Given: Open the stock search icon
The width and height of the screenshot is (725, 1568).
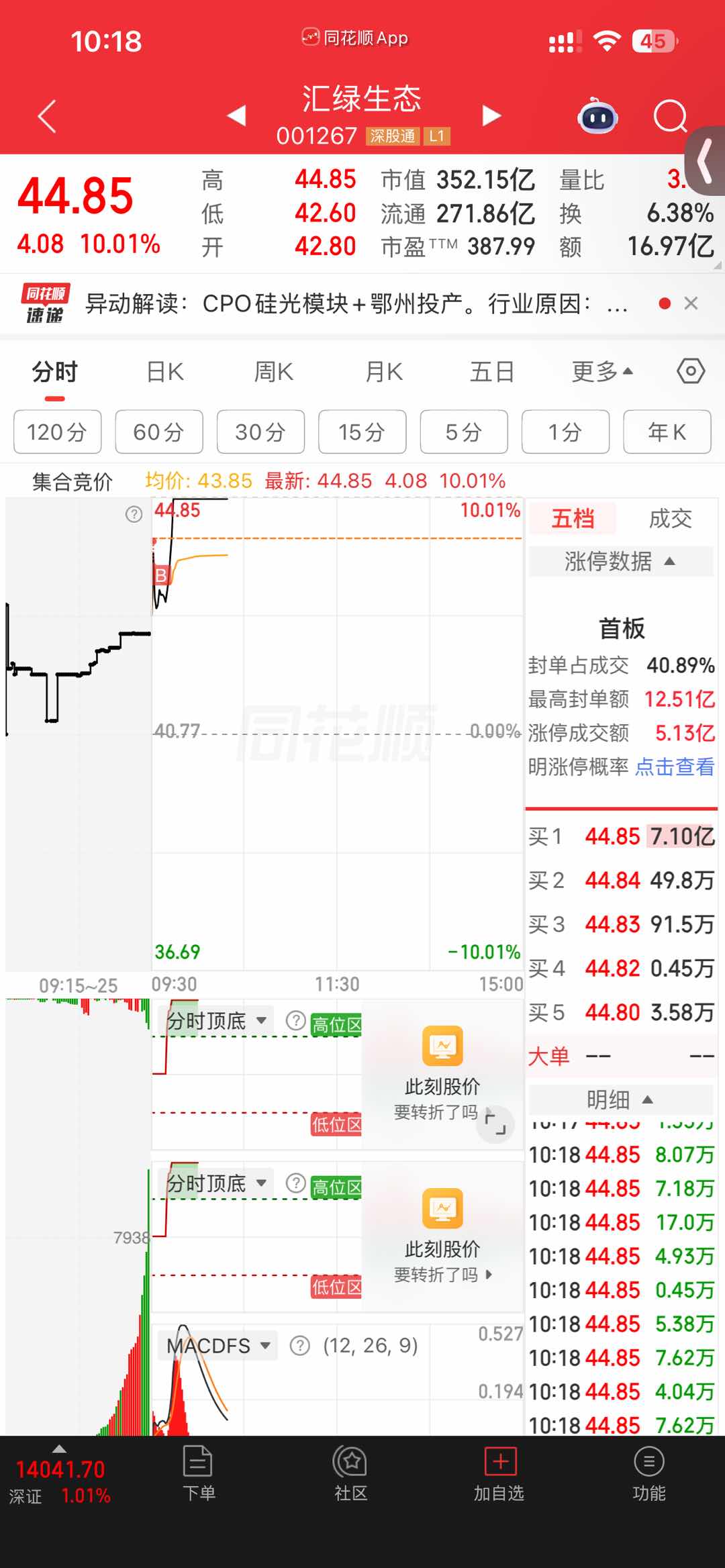Looking at the screenshot, I should coord(669,116).
